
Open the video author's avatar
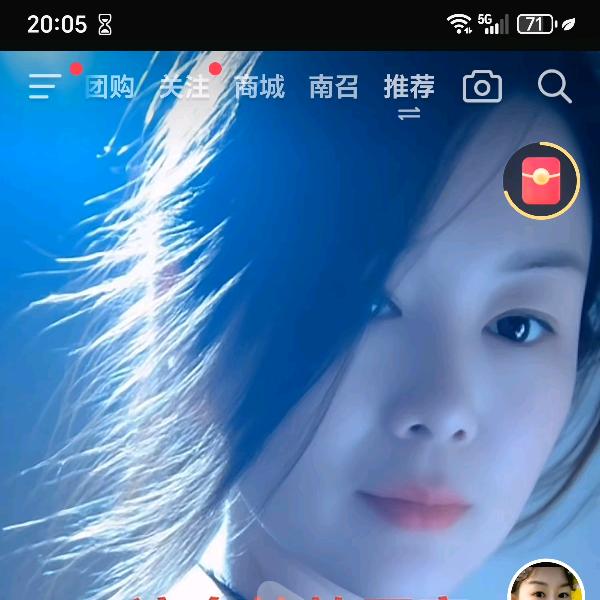point(546,580)
